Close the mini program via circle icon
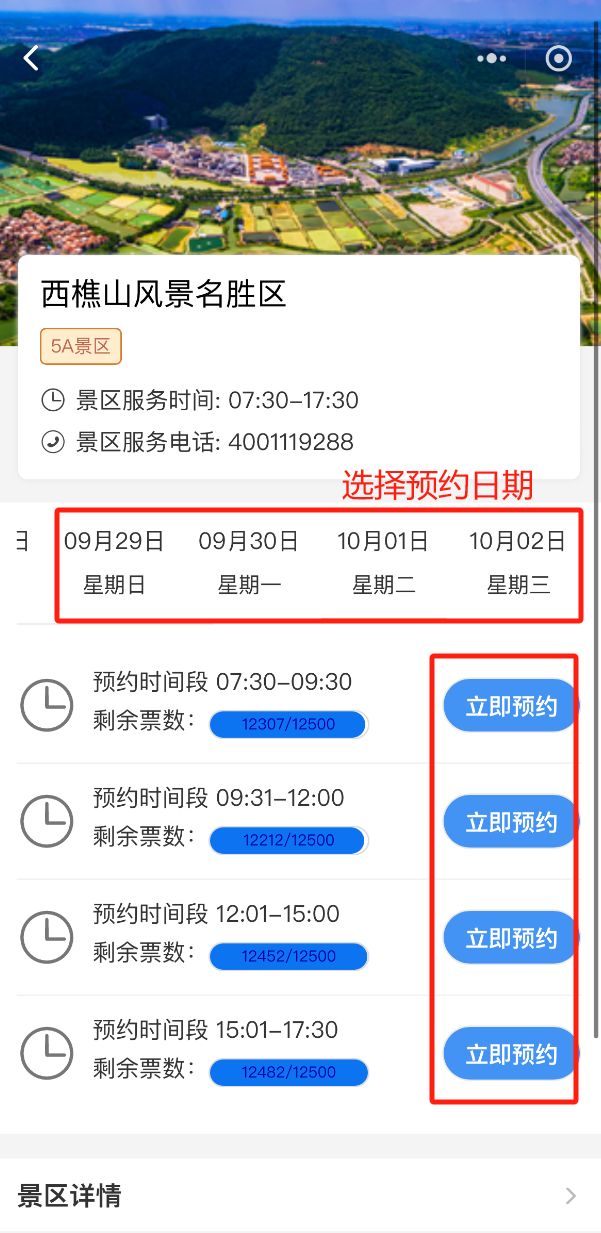The image size is (601, 1233). [558, 58]
